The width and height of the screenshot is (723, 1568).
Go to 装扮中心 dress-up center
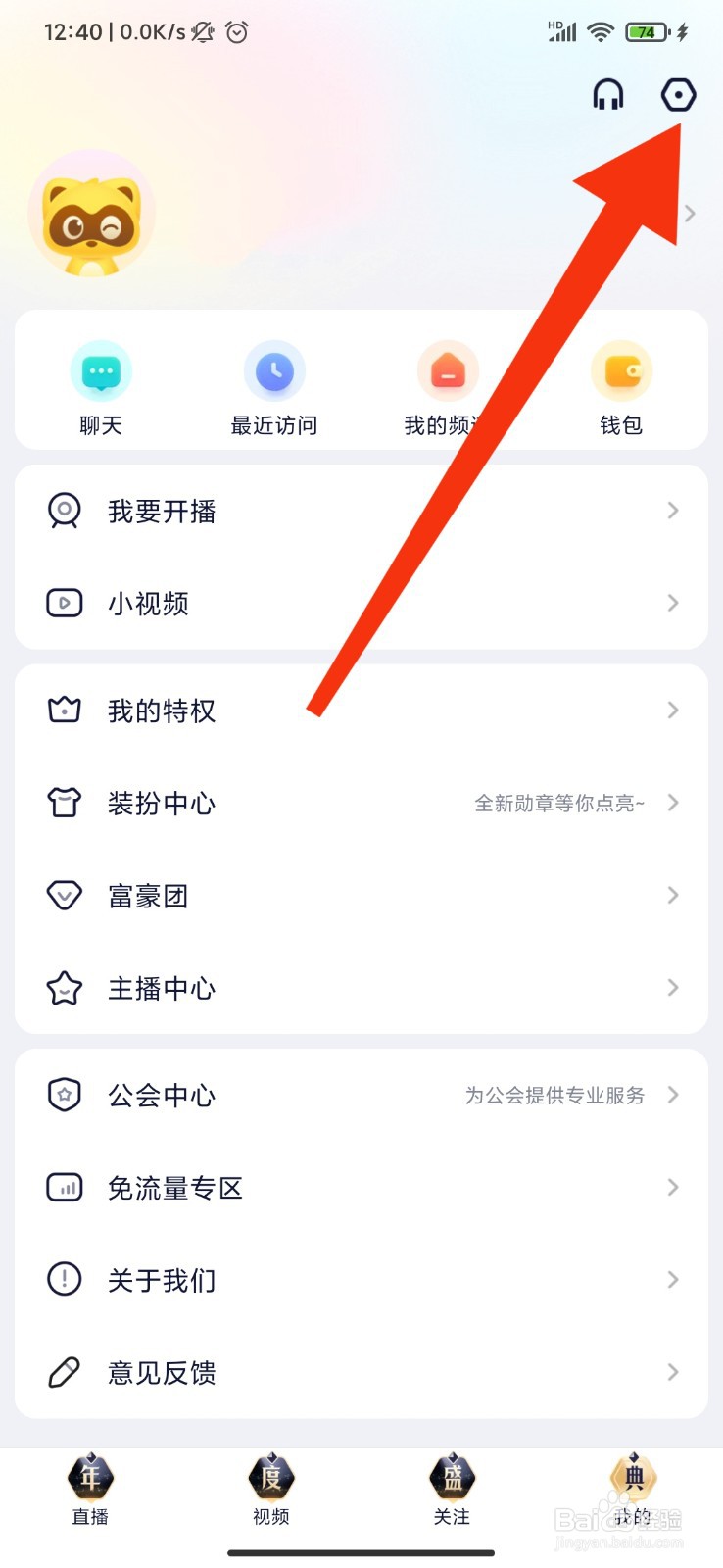(361, 803)
